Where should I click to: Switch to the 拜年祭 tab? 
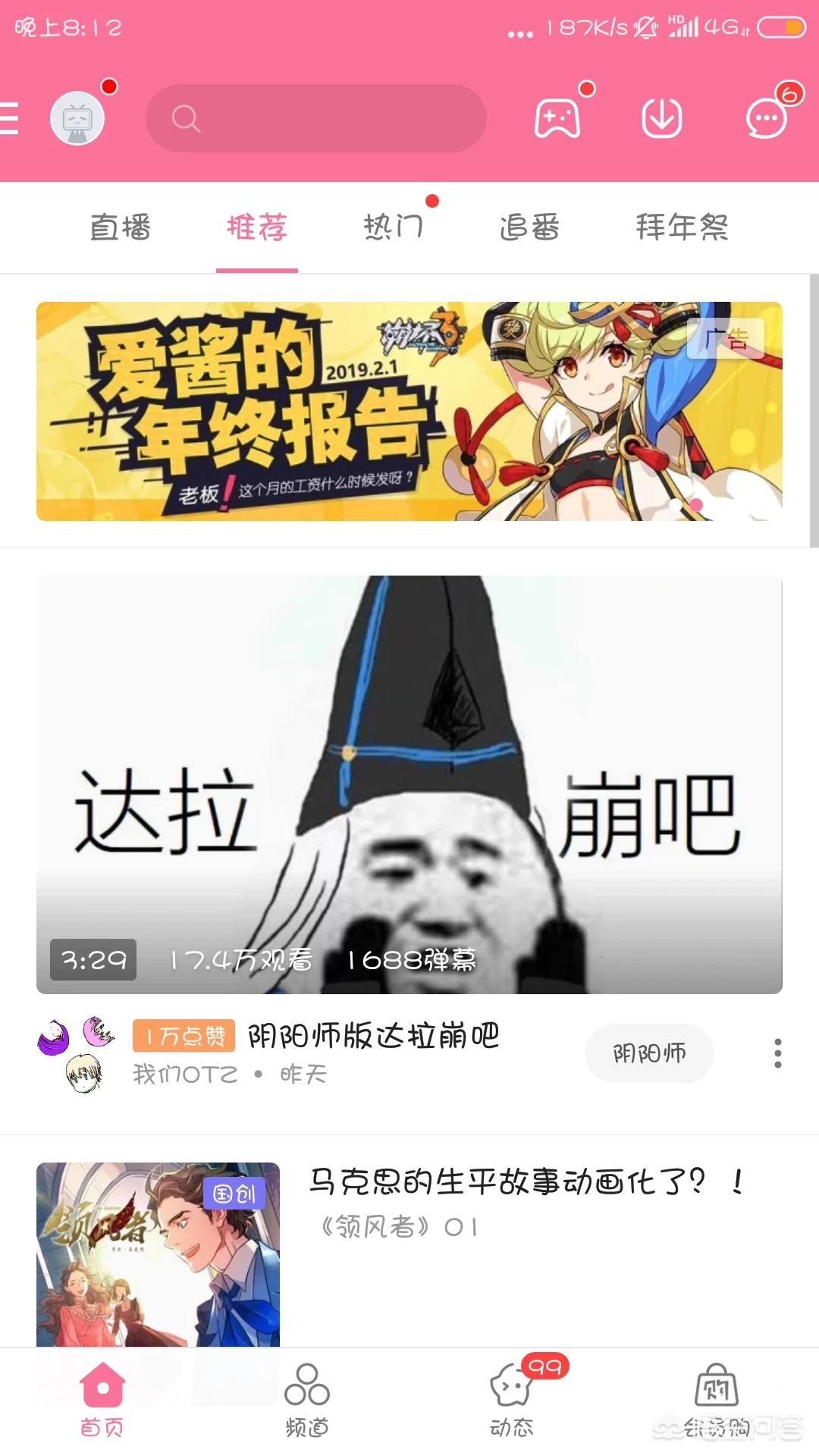point(681,227)
